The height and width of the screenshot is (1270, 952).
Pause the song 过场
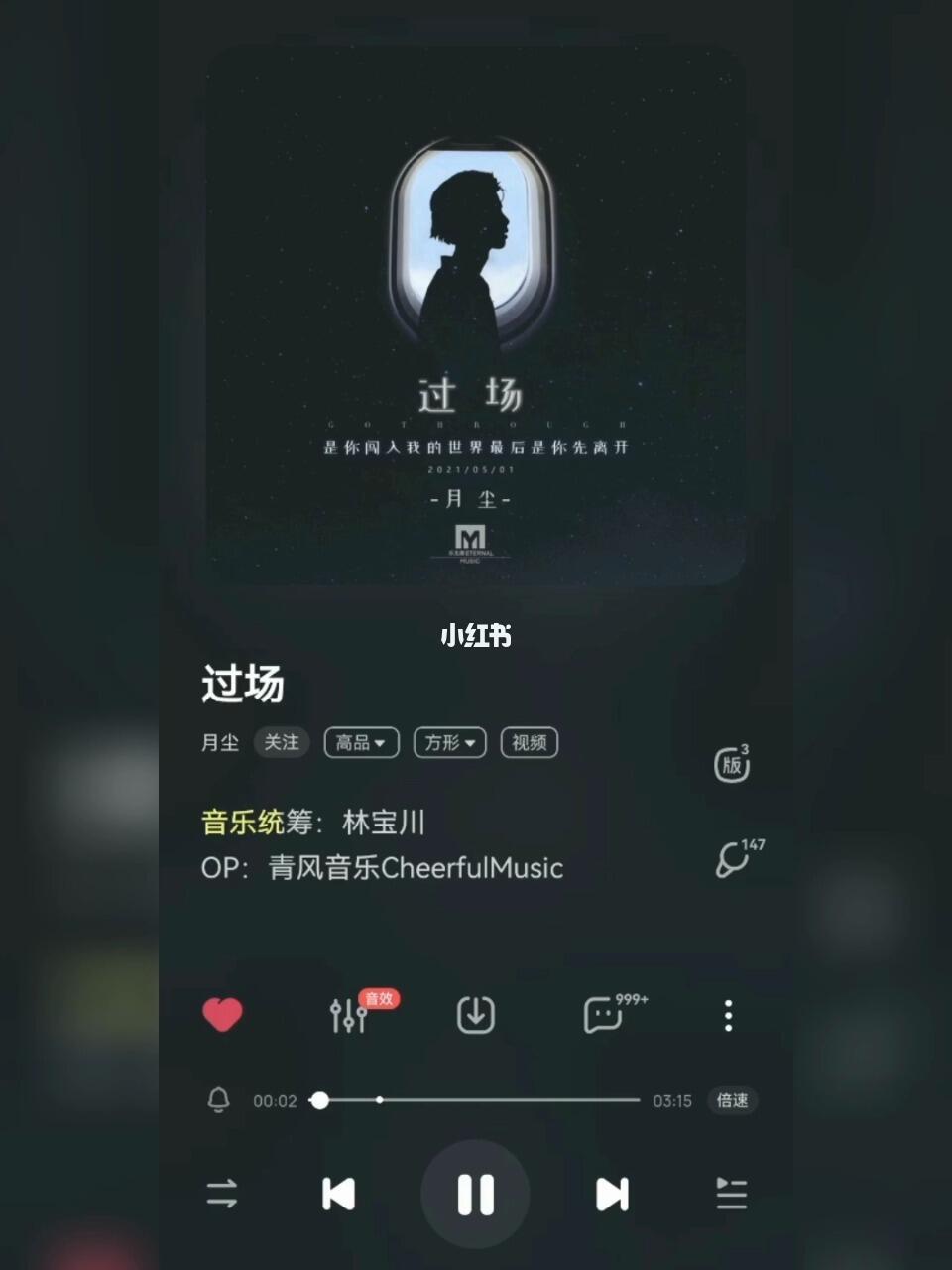pyautogui.click(x=475, y=1194)
